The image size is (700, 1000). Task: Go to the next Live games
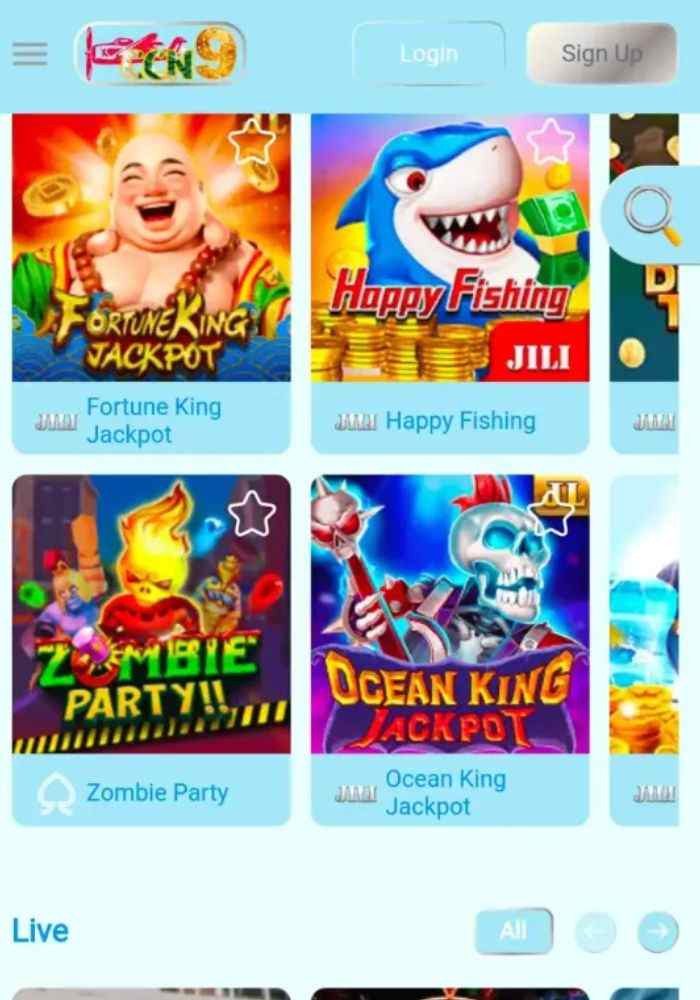[x=657, y=932]
